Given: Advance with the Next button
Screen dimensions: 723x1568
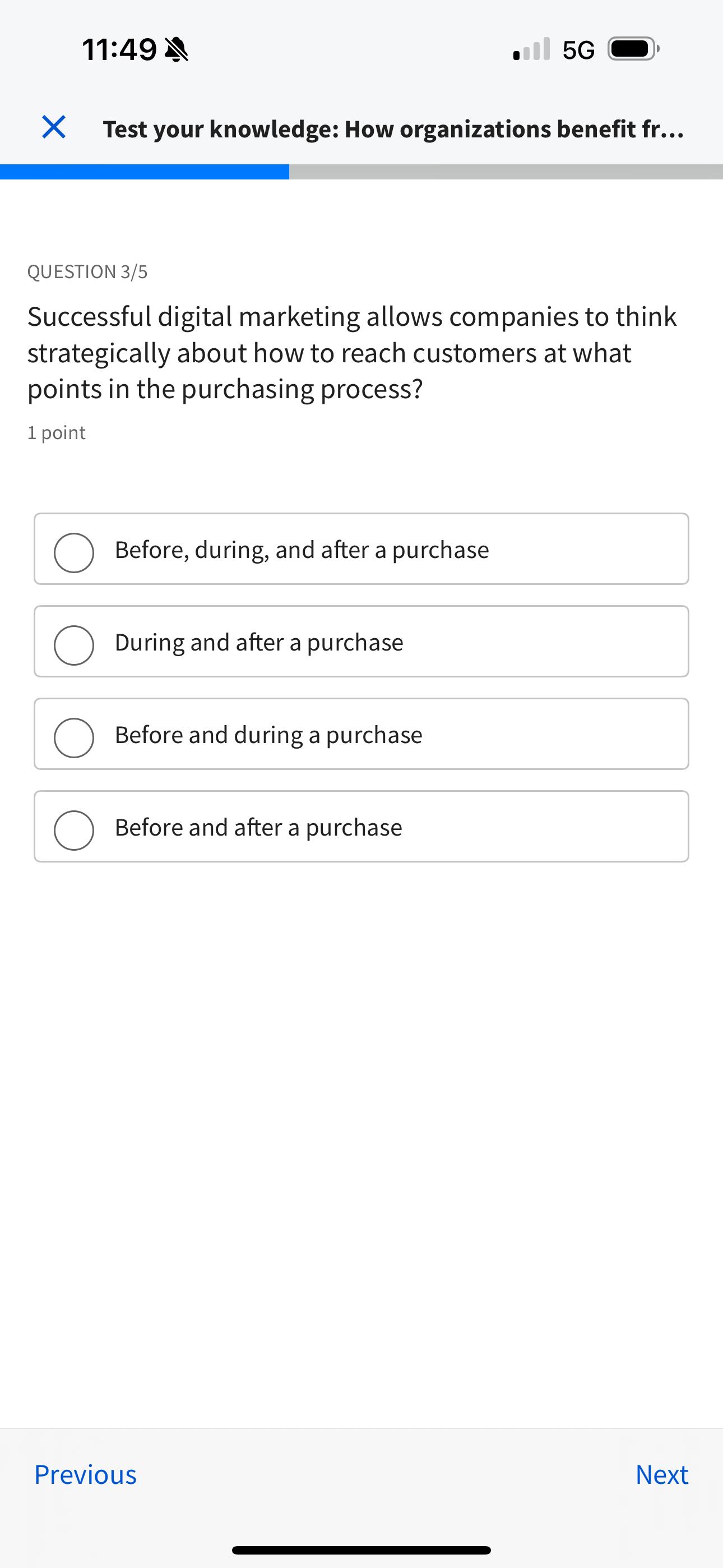Looking at the screenshot, I should tap(661, 1474).
